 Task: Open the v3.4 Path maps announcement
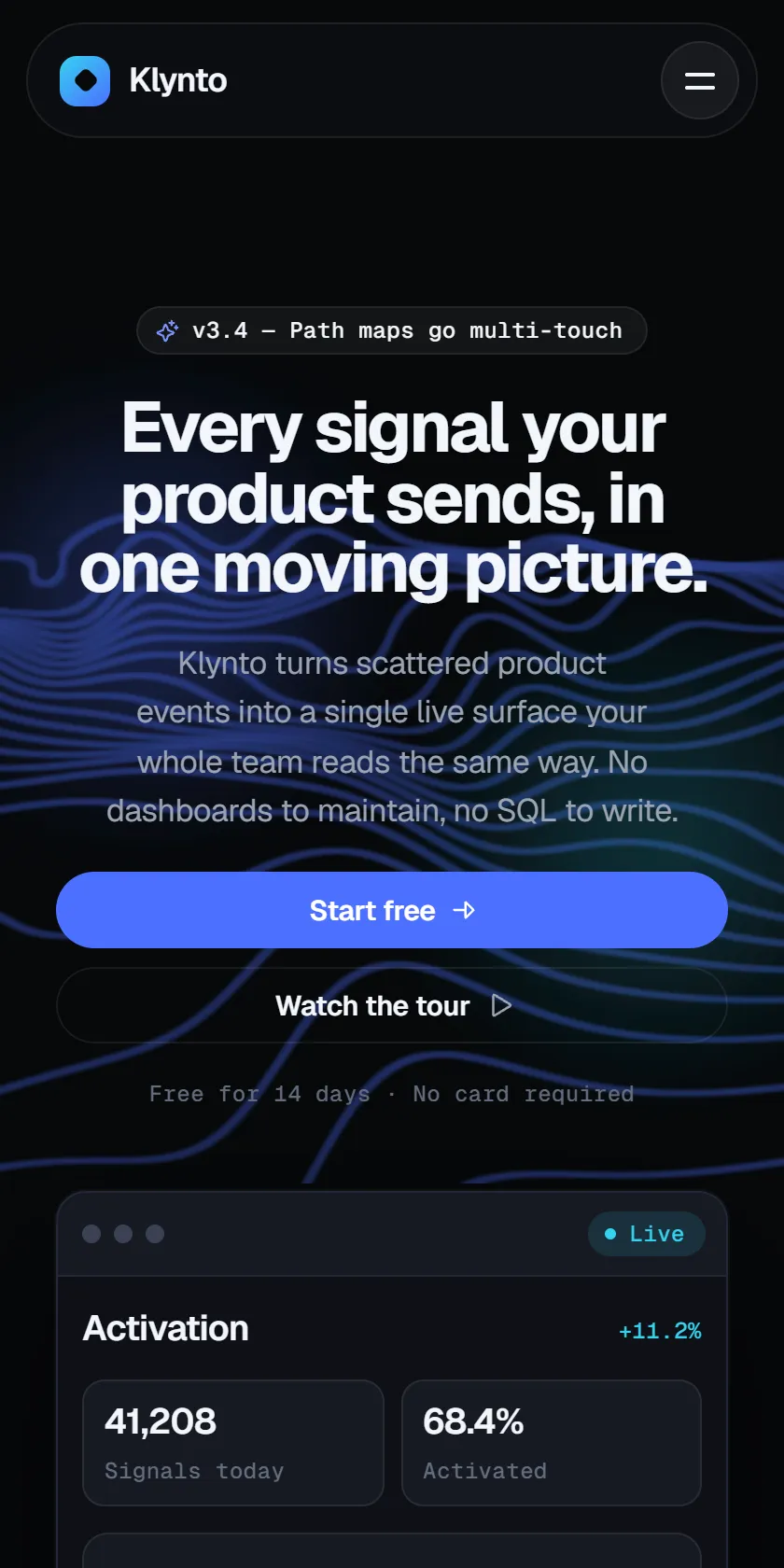click(392, 330)
